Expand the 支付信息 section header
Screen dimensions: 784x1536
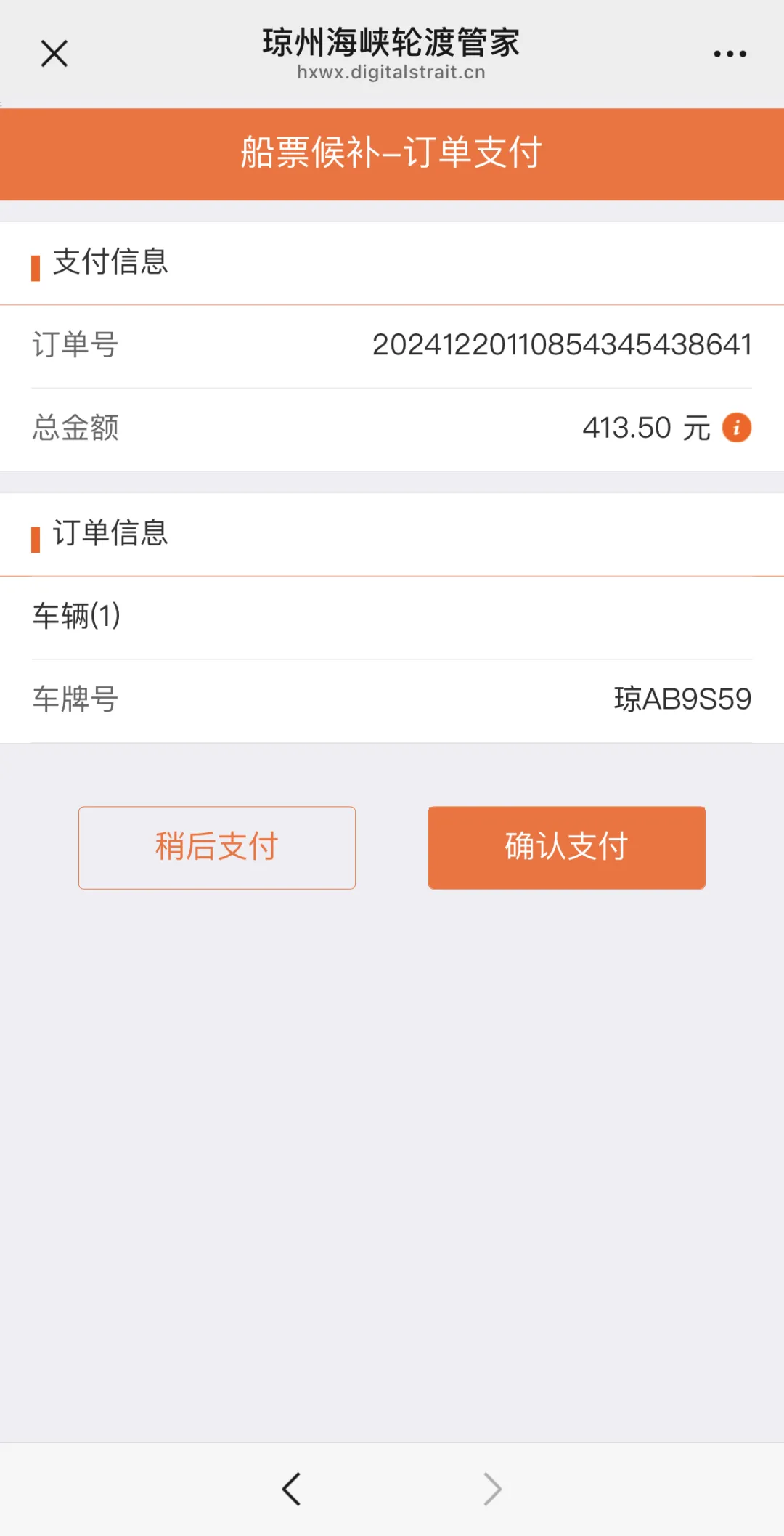pyautogui.click(x=109, y=264)
